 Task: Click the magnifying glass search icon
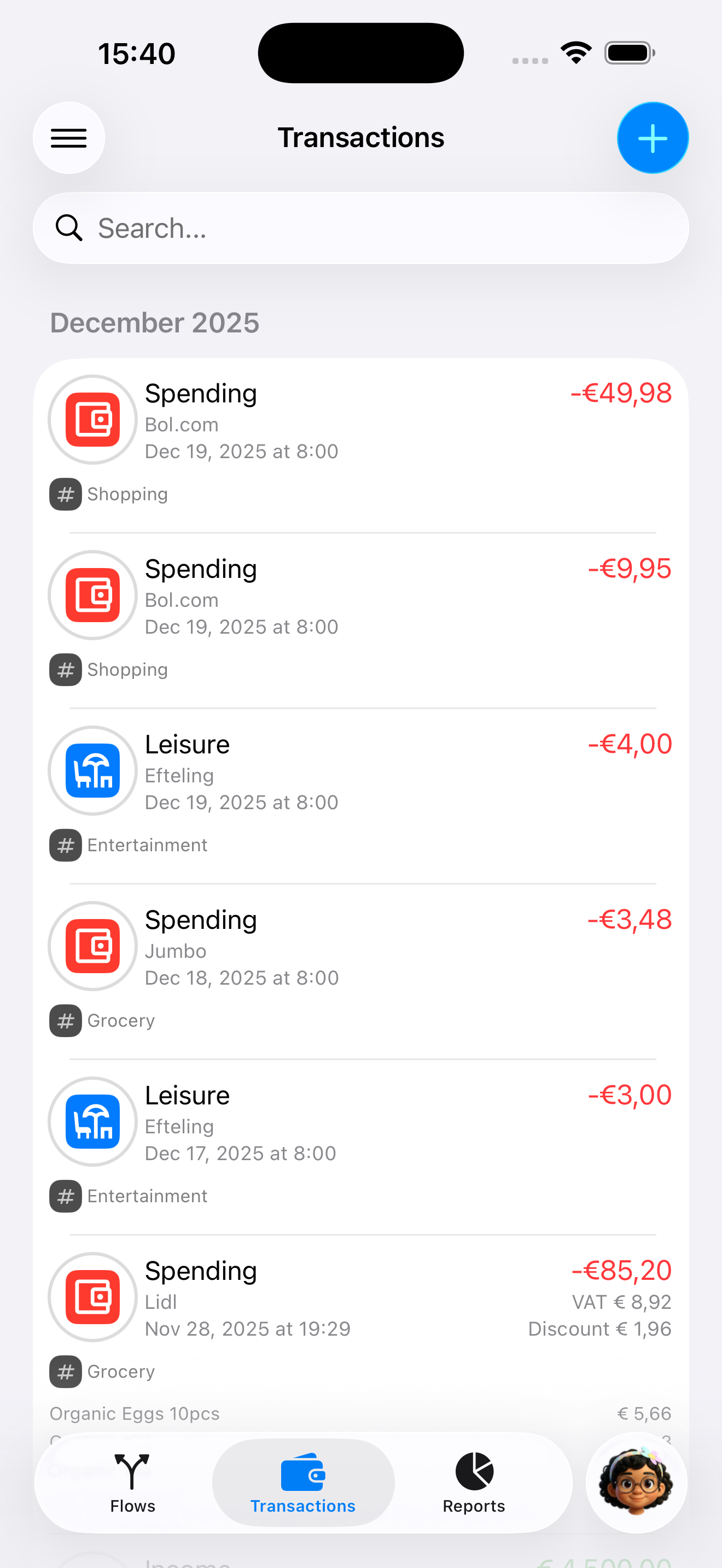69,229
